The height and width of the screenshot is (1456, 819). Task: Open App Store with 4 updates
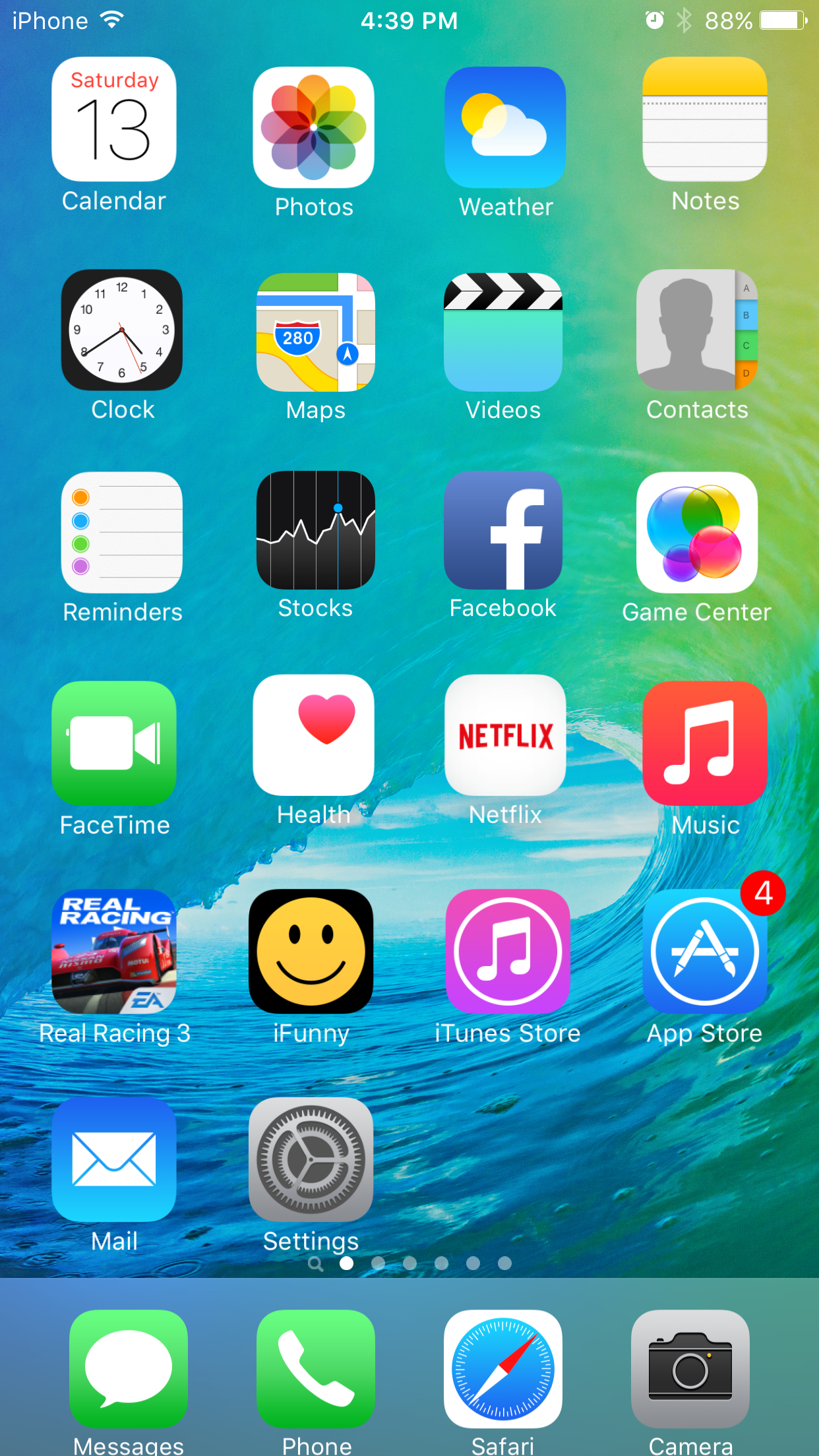click(705, 952)
